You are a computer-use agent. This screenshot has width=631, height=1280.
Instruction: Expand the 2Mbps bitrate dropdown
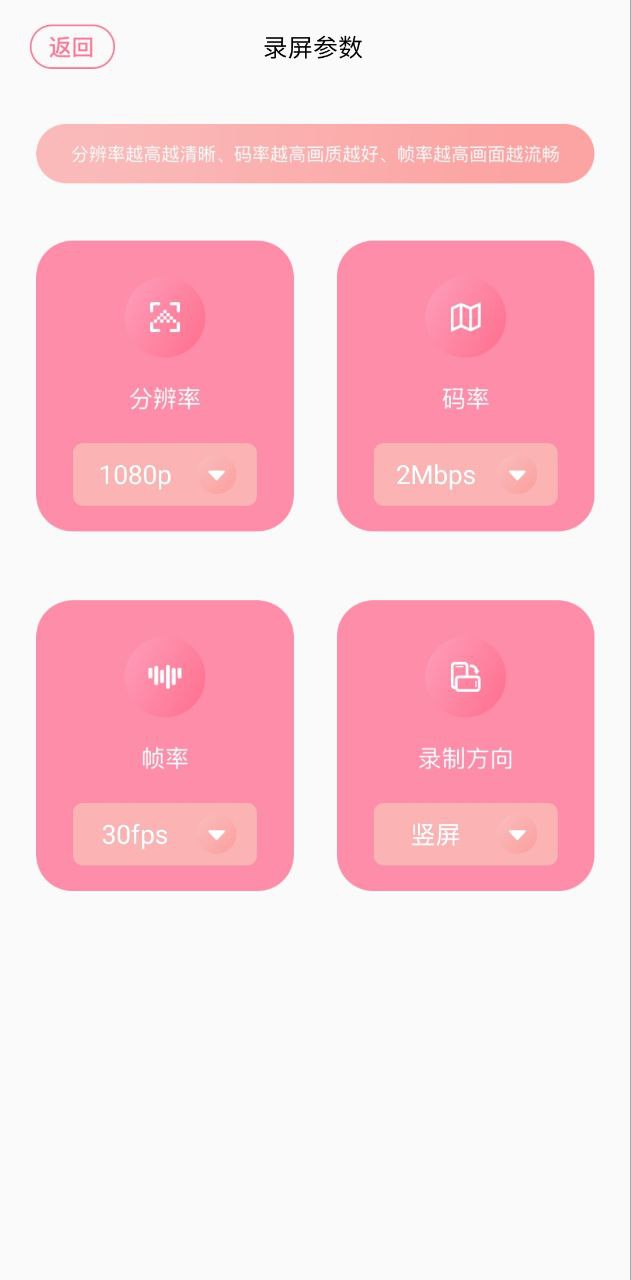[465, 475]
